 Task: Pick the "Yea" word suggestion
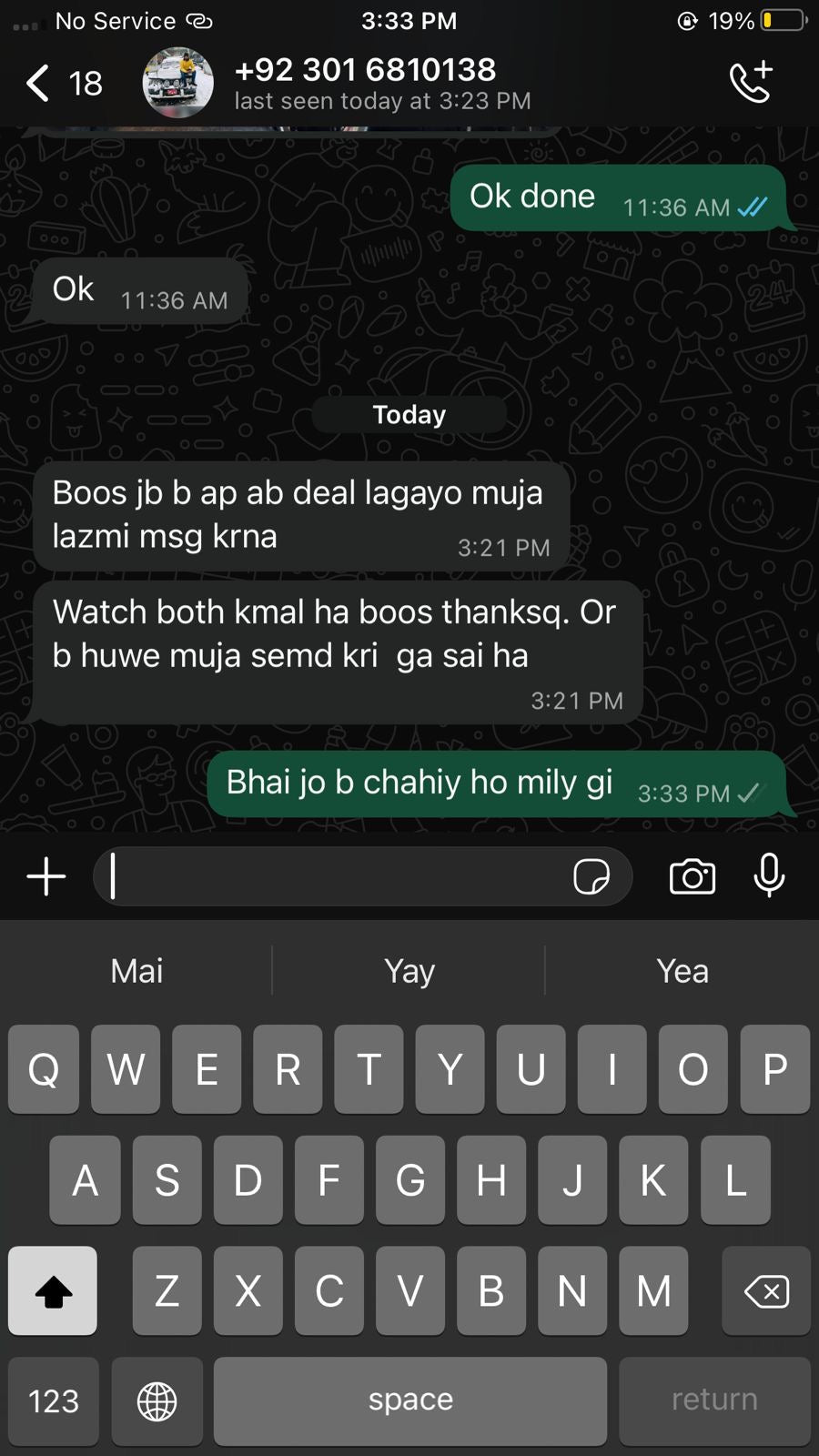tap(682, 971)
